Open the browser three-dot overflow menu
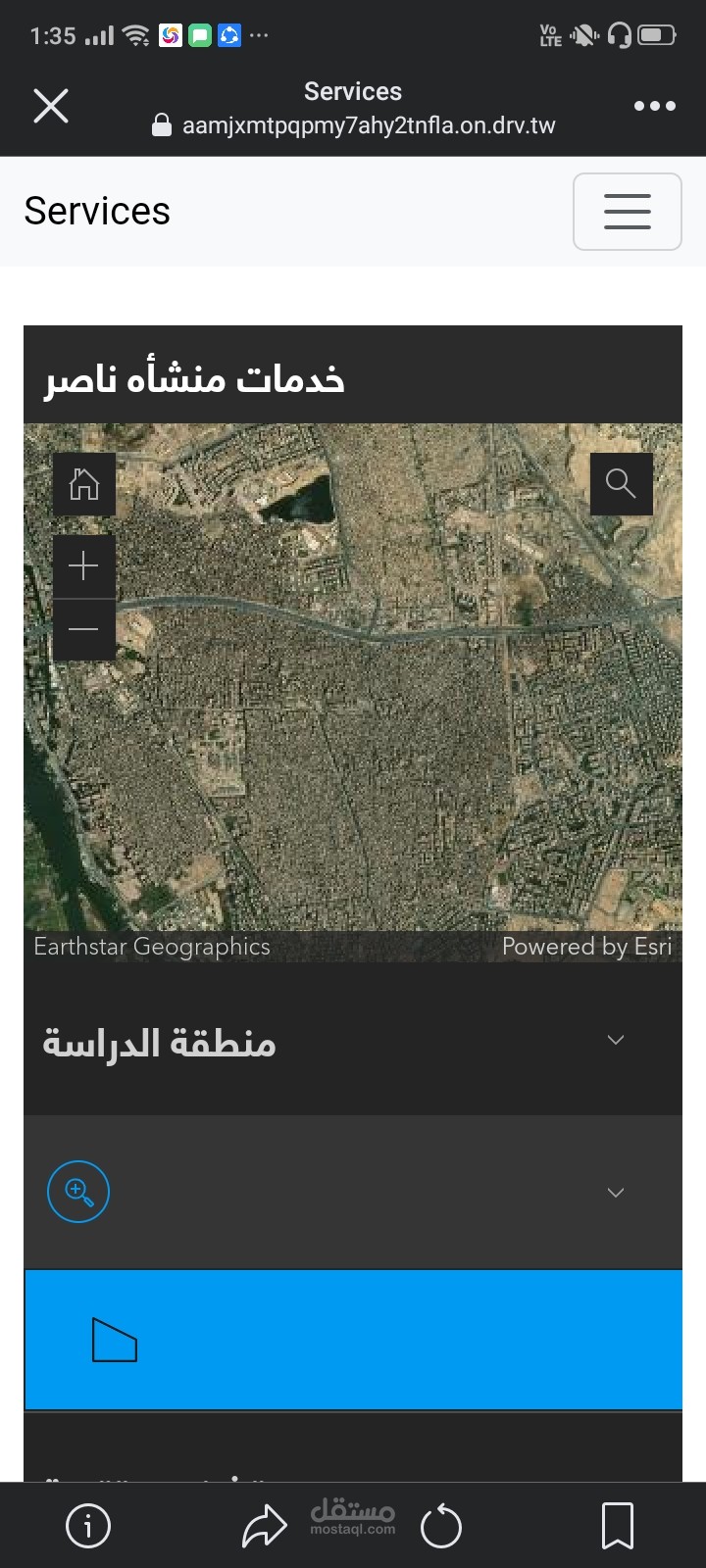This screenshot has width=706, height=1568. (654, 106)
